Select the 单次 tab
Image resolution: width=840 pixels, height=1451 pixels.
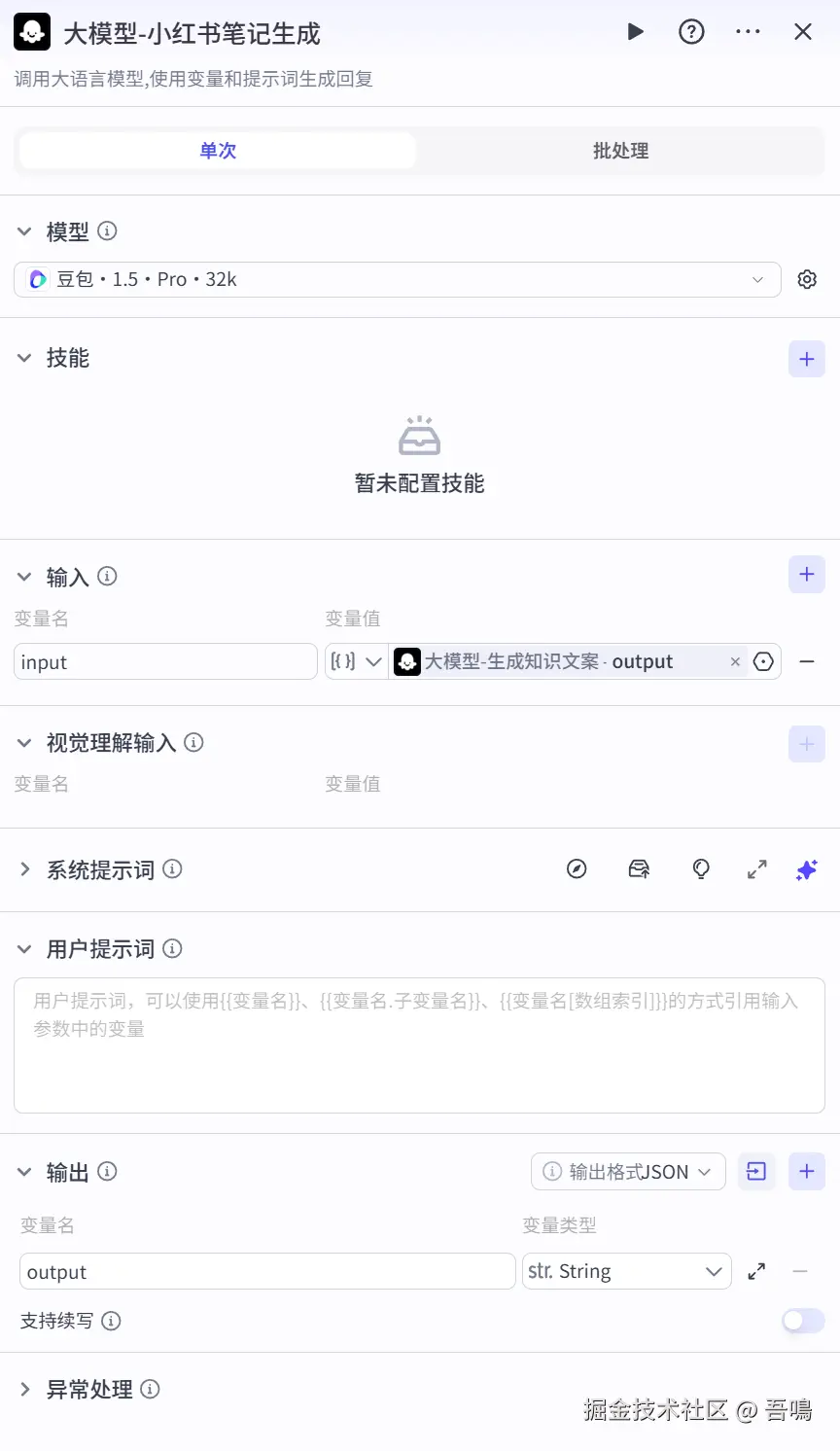[218, 151]
